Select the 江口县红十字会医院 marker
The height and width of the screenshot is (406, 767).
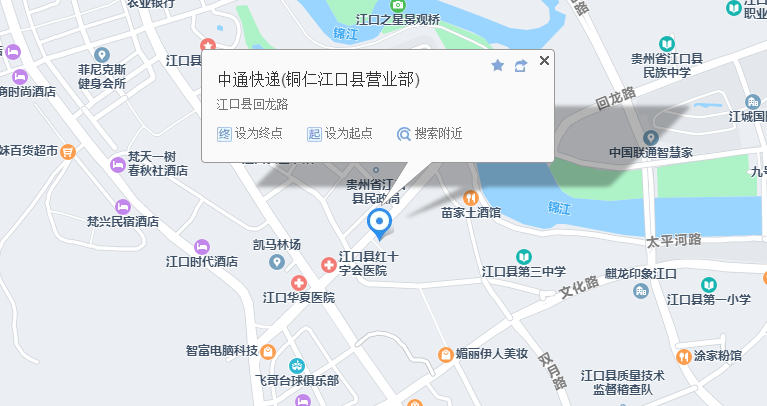click(328, 264)
